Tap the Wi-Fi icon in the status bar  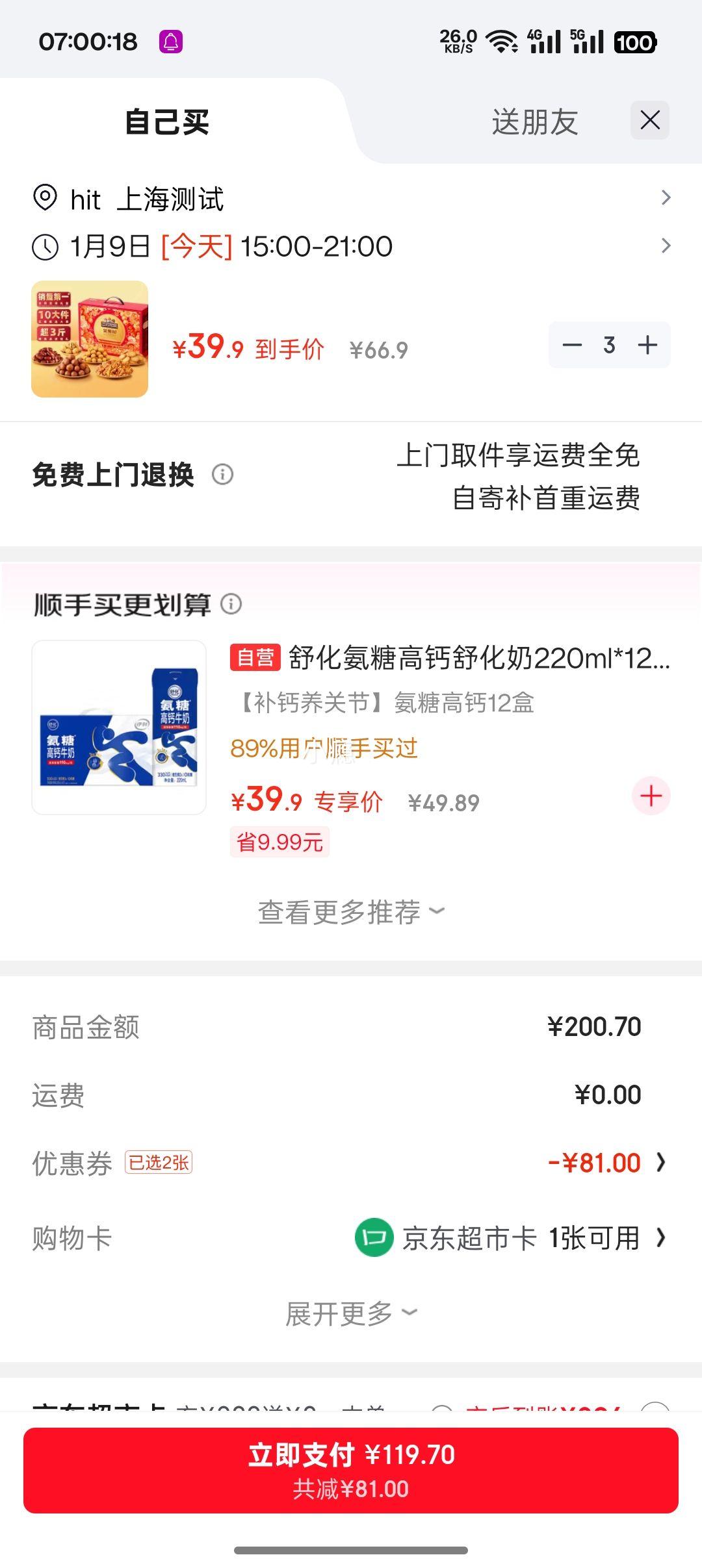pyautogui.click(x=500, y=40)
